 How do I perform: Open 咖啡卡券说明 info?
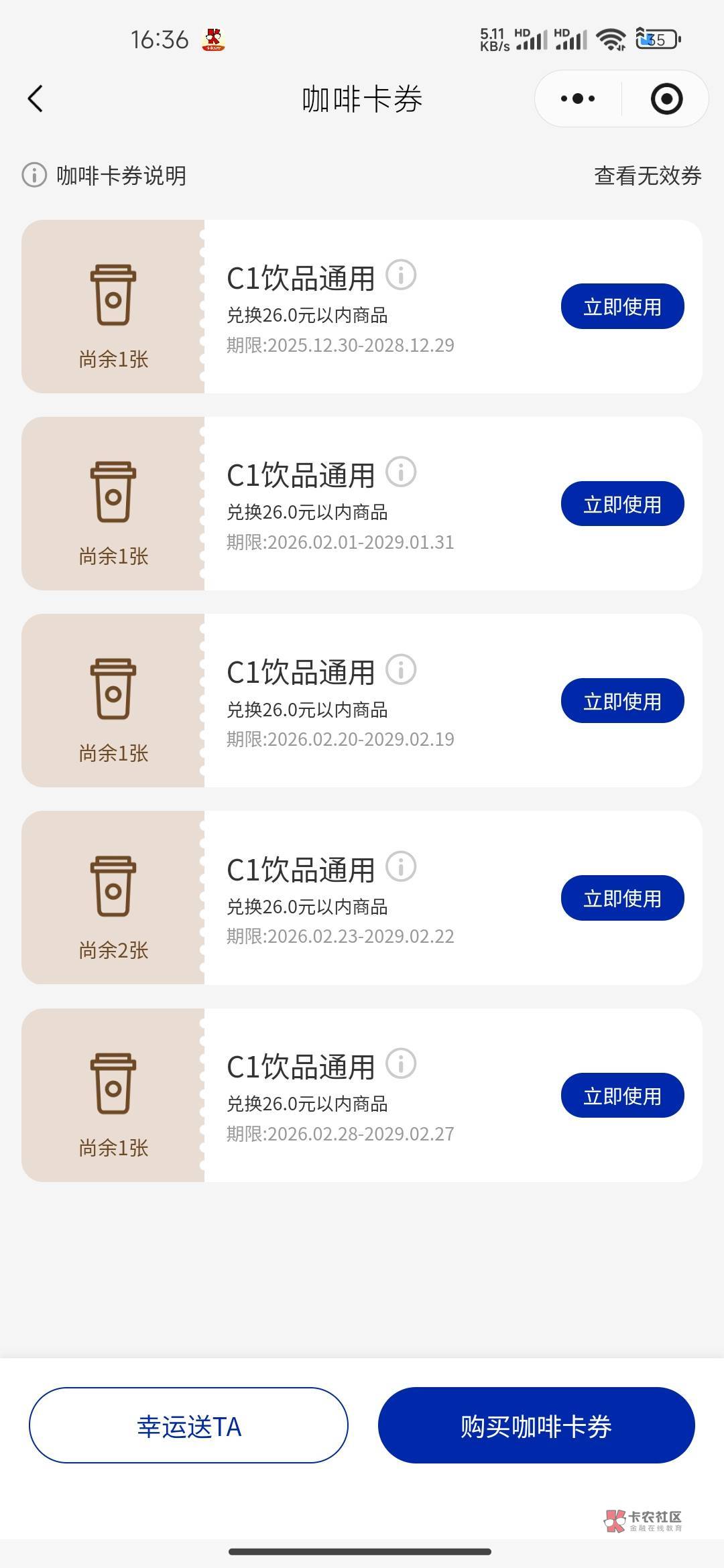pyautogui.click(x=105, y=176)
